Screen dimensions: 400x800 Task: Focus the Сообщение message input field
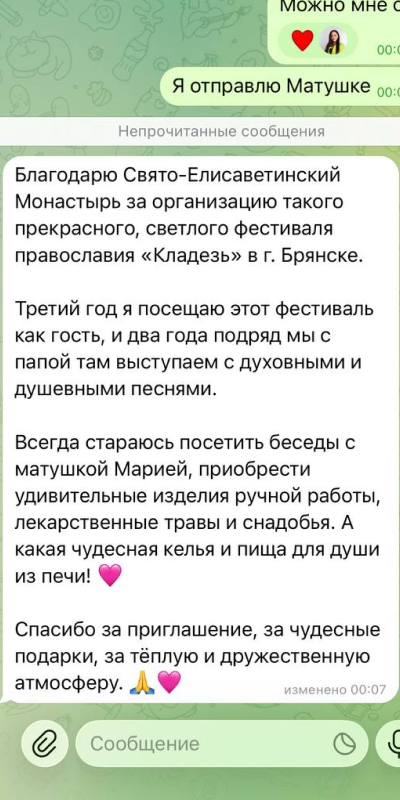(x=222, y=743)
